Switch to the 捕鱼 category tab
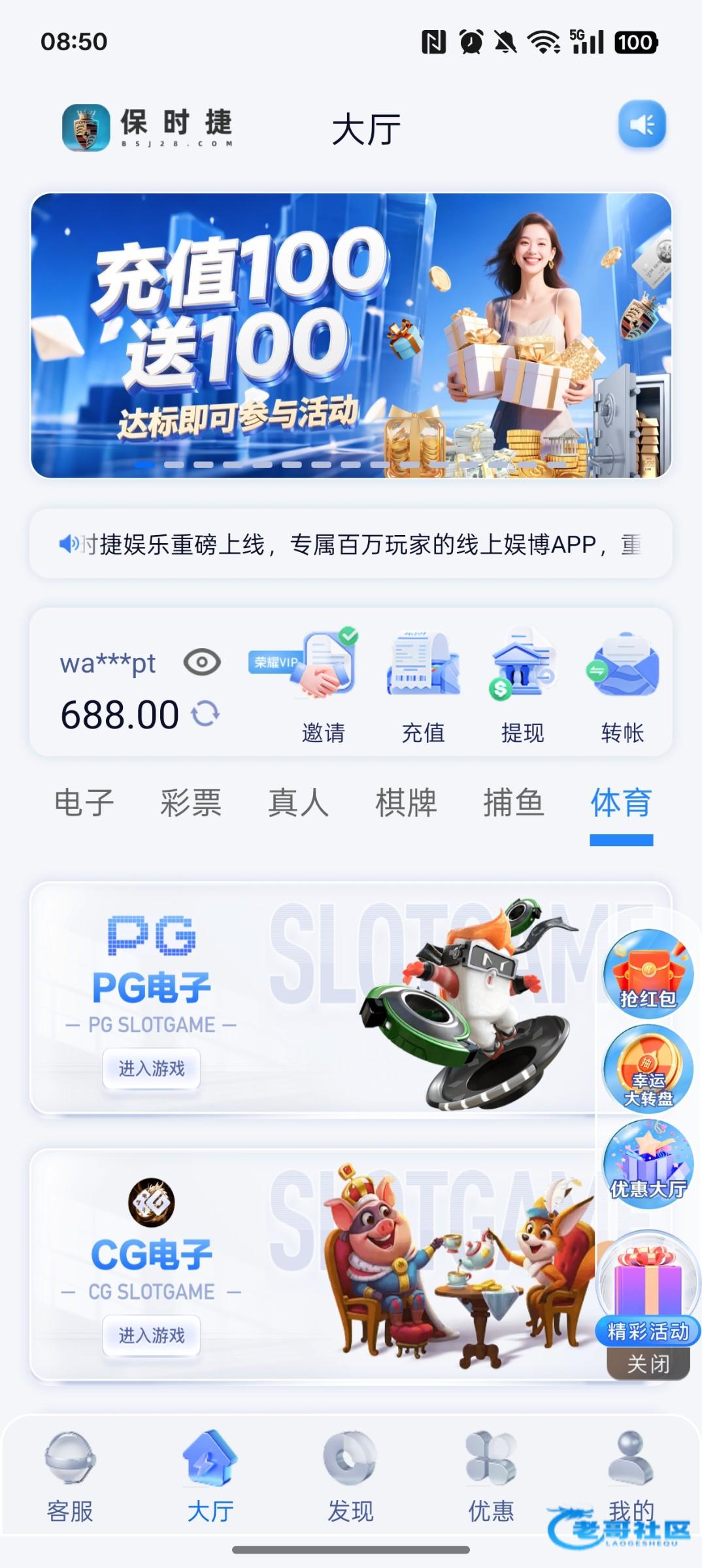 pos(513,803)
